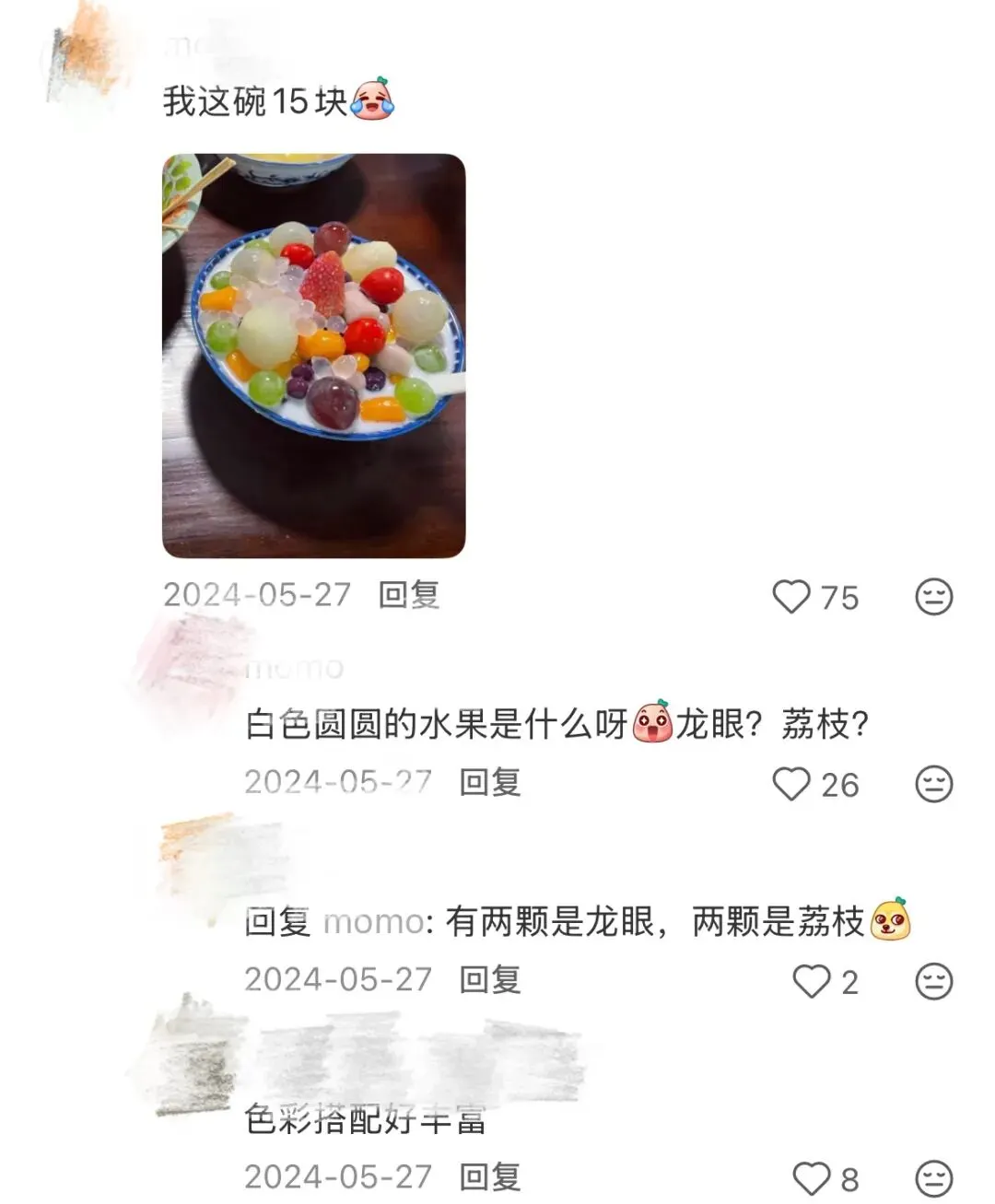The image size is (995, 1204).
Task: Like the comment with 8 likes
Action: pos(812,1178)
